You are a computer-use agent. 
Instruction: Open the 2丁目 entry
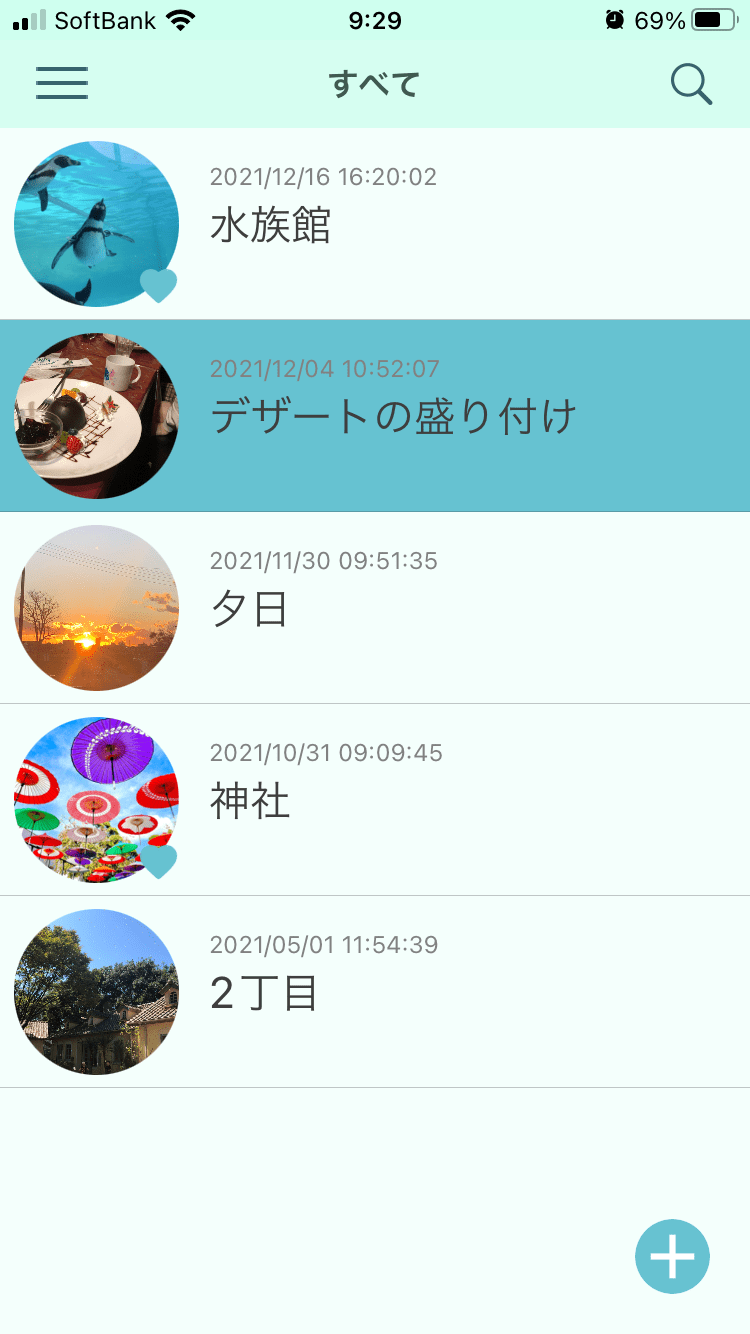375,992
